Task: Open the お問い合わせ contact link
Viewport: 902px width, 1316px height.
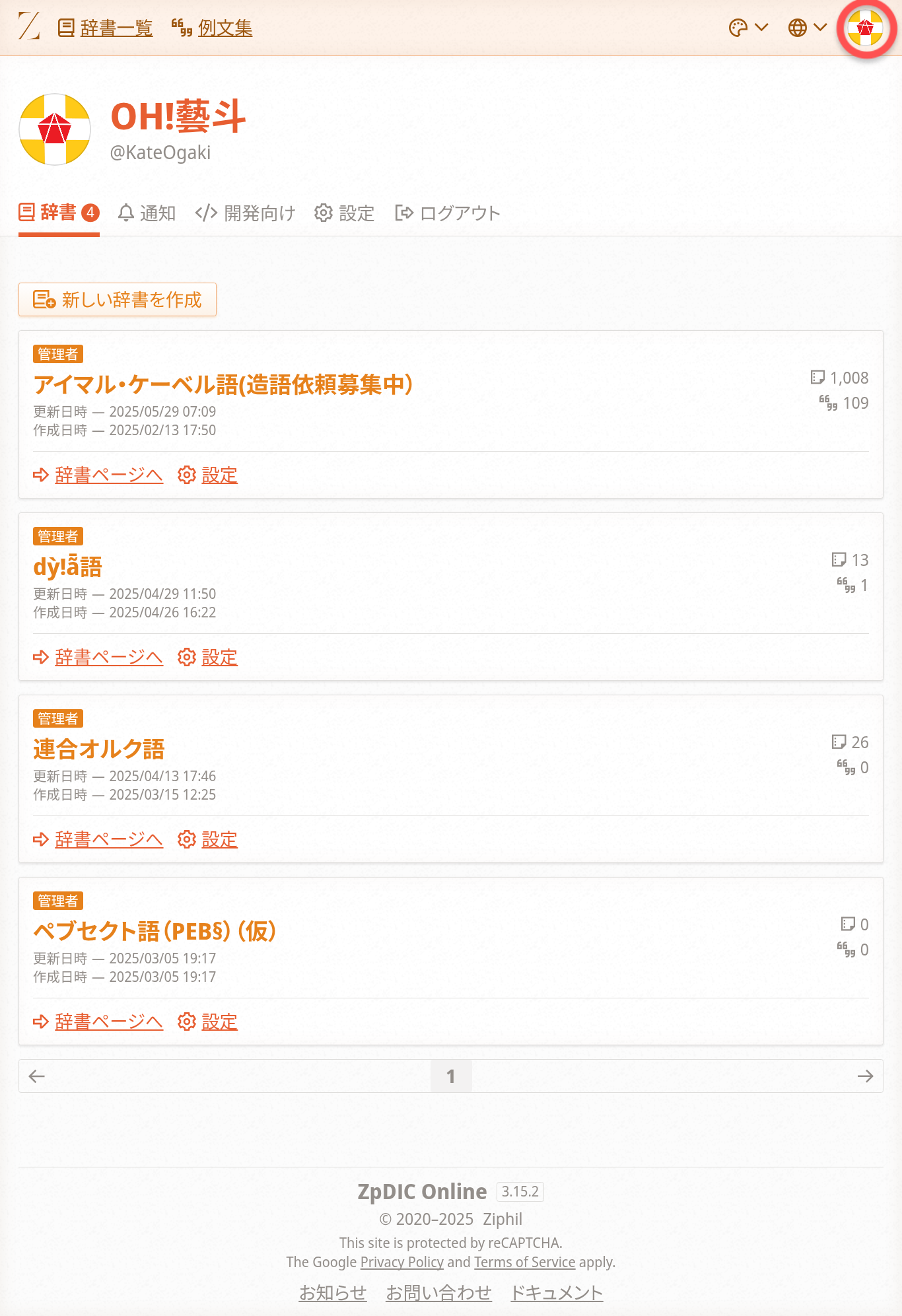Action: click(x=438, y=1292)
